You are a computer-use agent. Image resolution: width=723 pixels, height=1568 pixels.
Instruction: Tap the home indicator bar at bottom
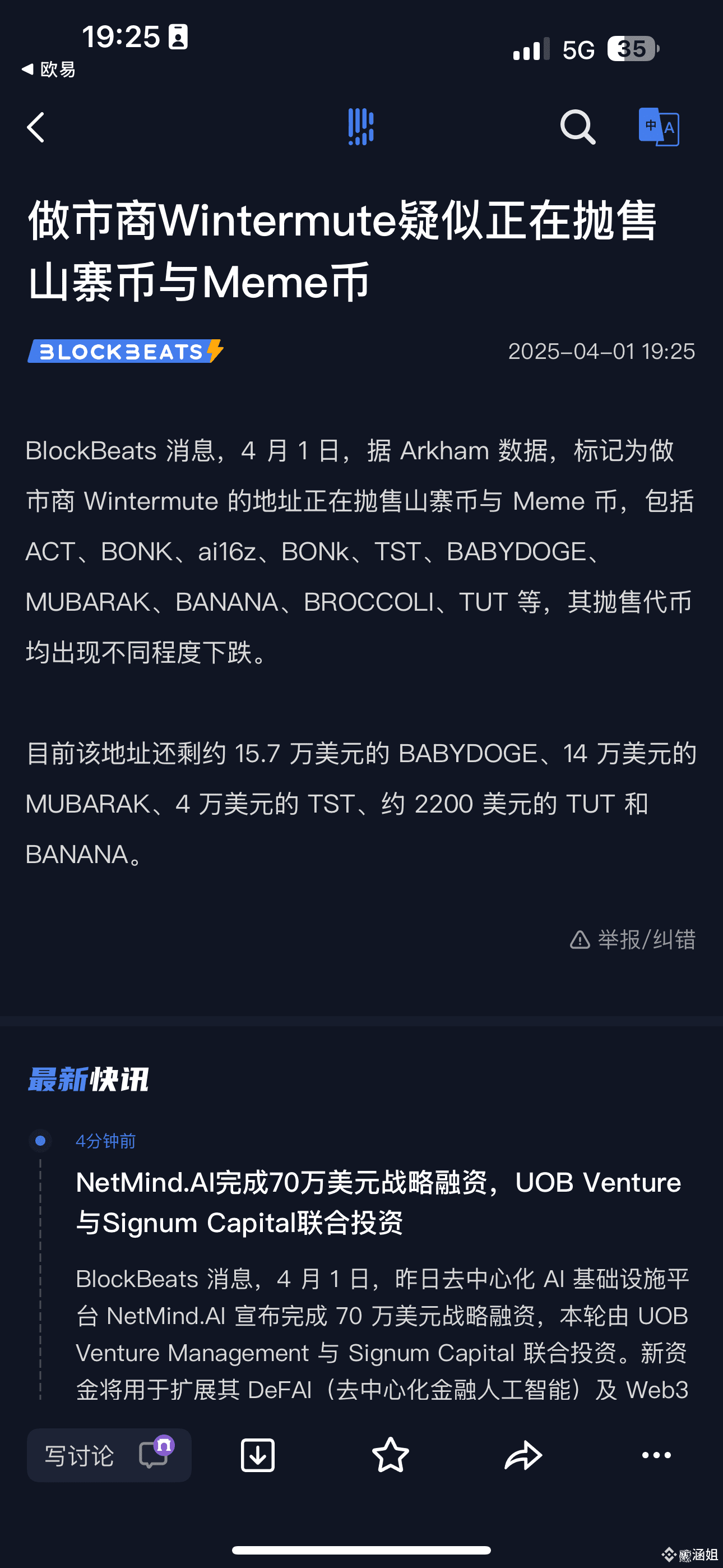coord(361,1551)
